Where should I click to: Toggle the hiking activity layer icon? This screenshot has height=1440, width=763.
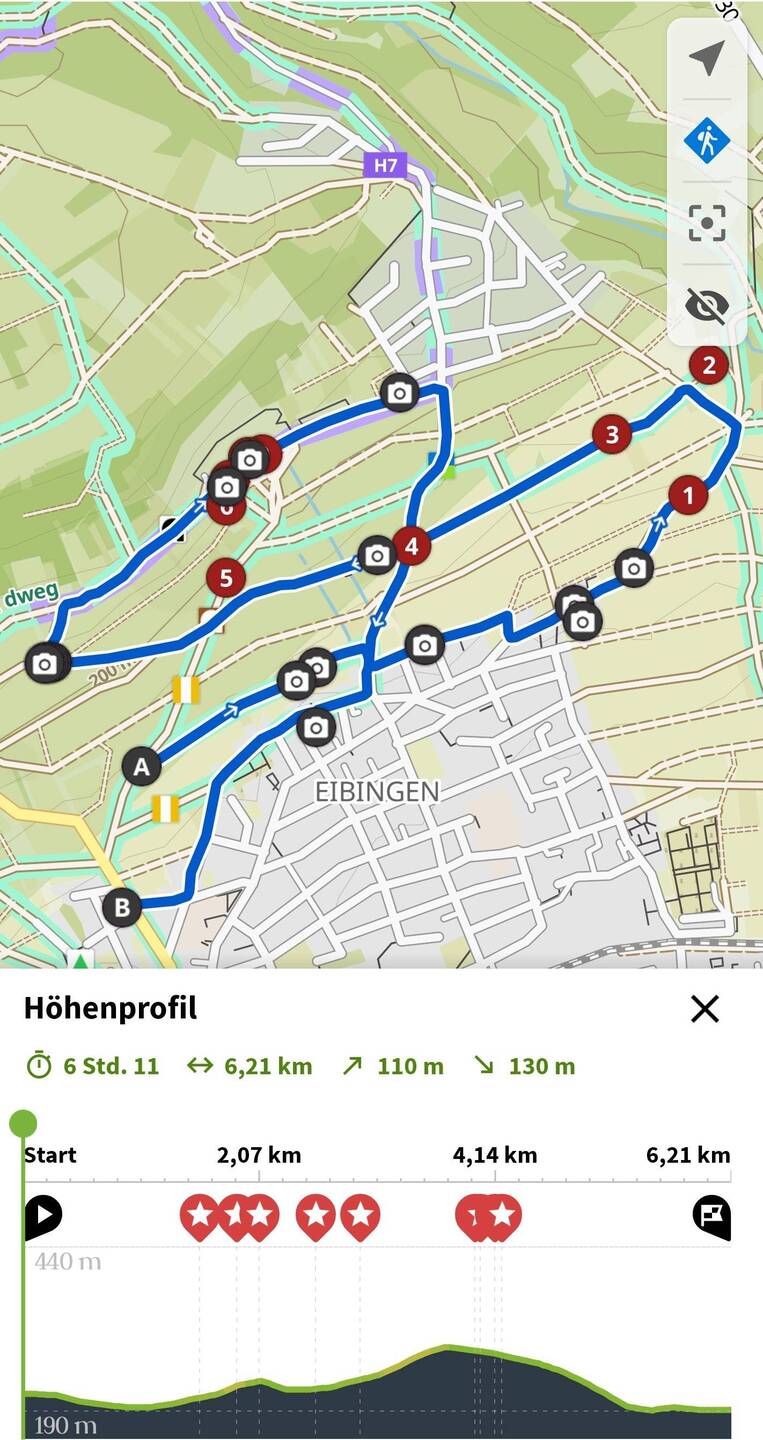tap(707, 141)
